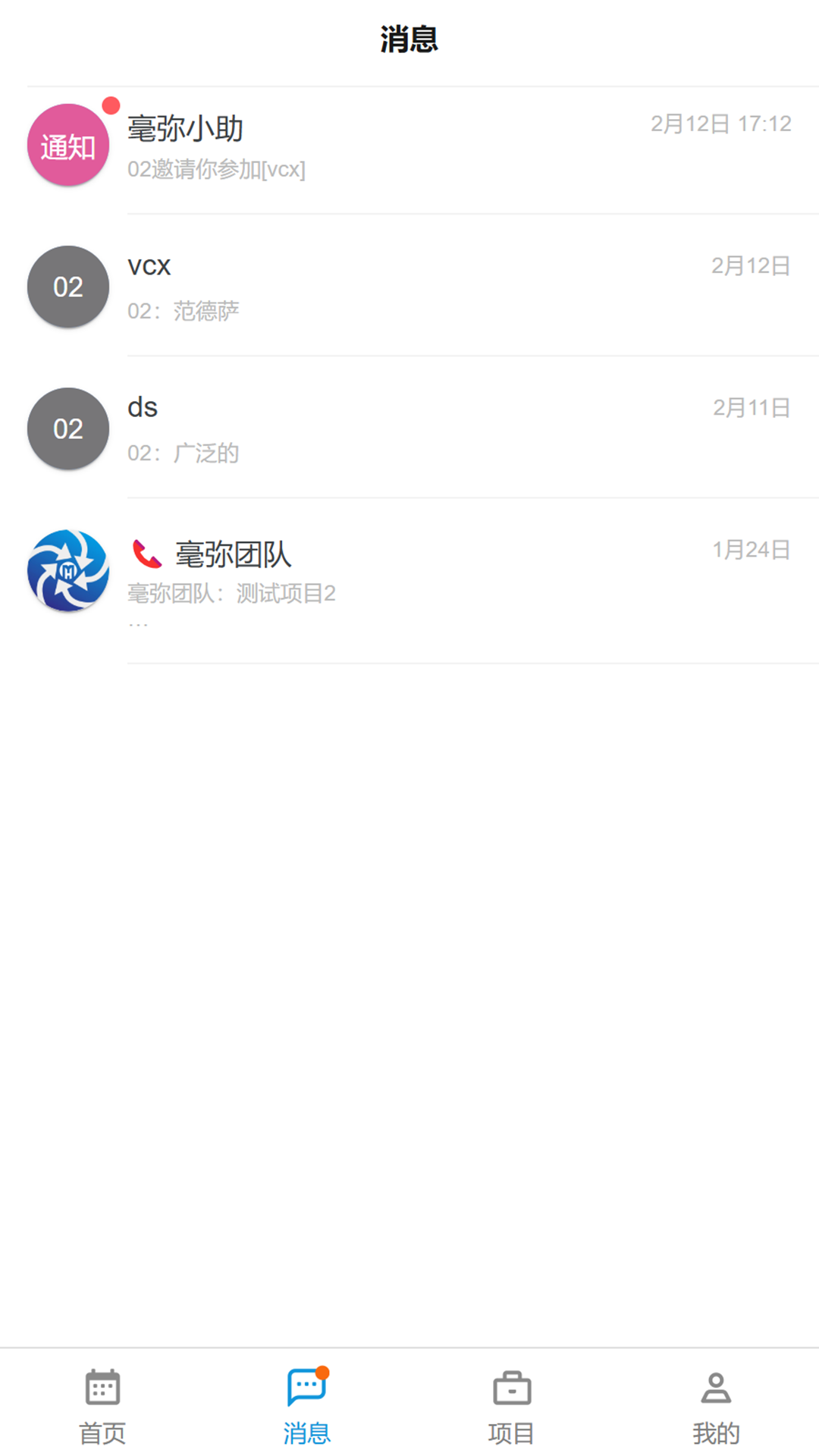The image size is (819, 1456).
Task: Open the 毫弥小助 notification thread
Action: 409,148
